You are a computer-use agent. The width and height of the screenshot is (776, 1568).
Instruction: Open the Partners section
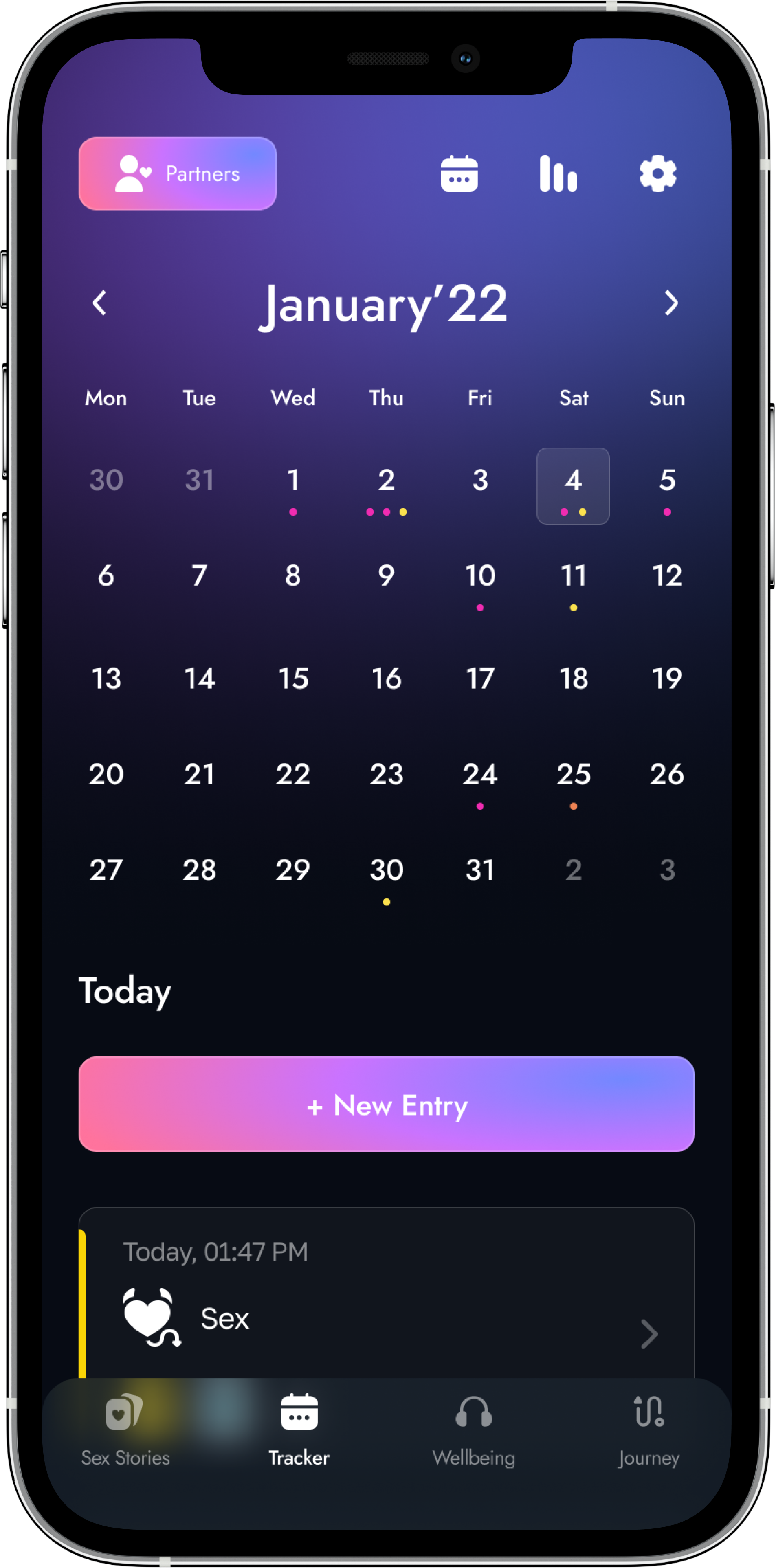[178, 173]
